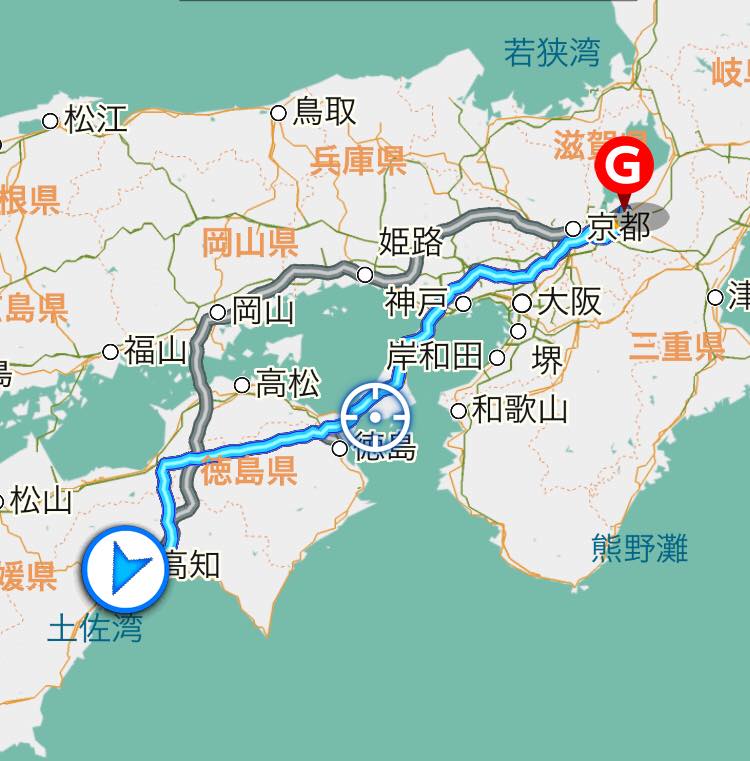Tap the blue start arrow marker near Kochi

(x=124, y=572)
